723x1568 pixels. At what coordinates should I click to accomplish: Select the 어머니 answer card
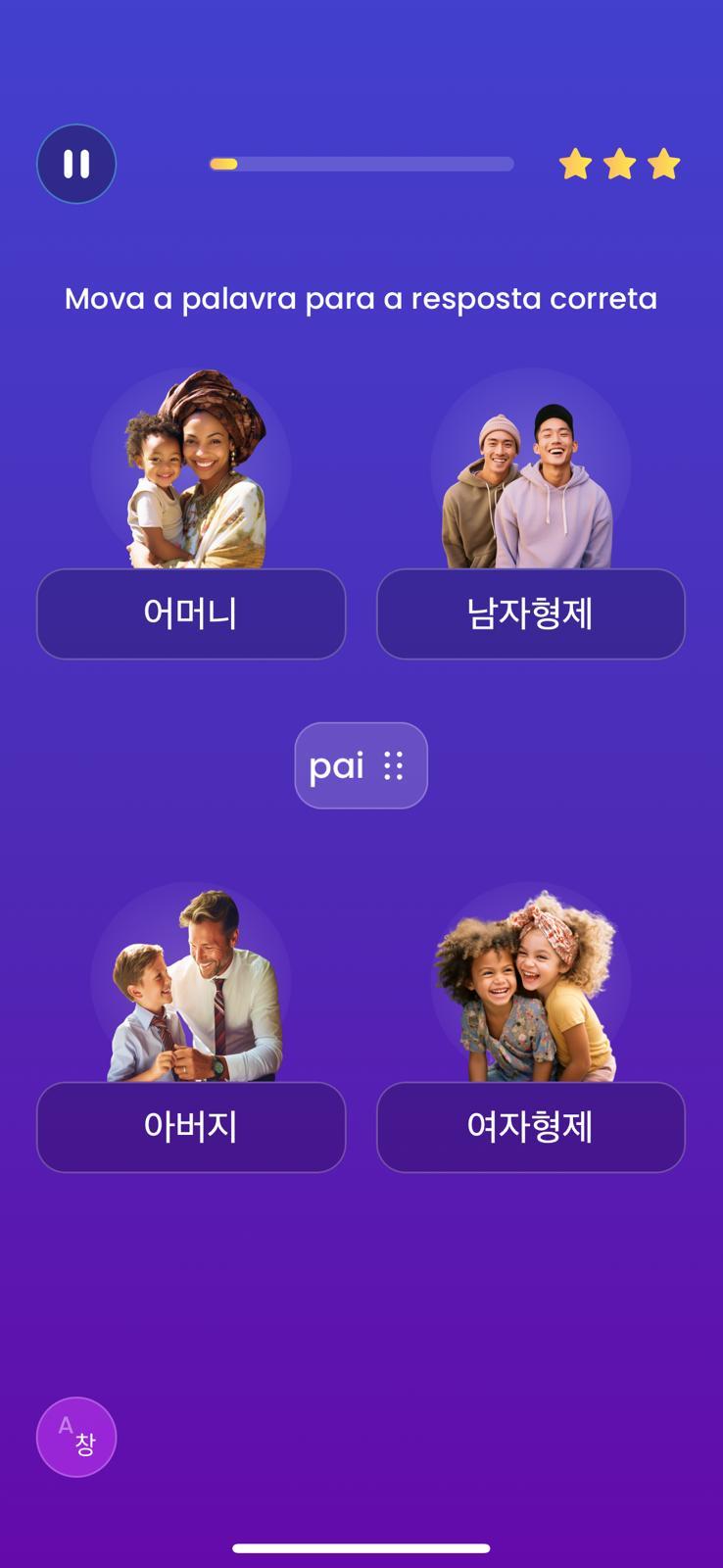191,613
